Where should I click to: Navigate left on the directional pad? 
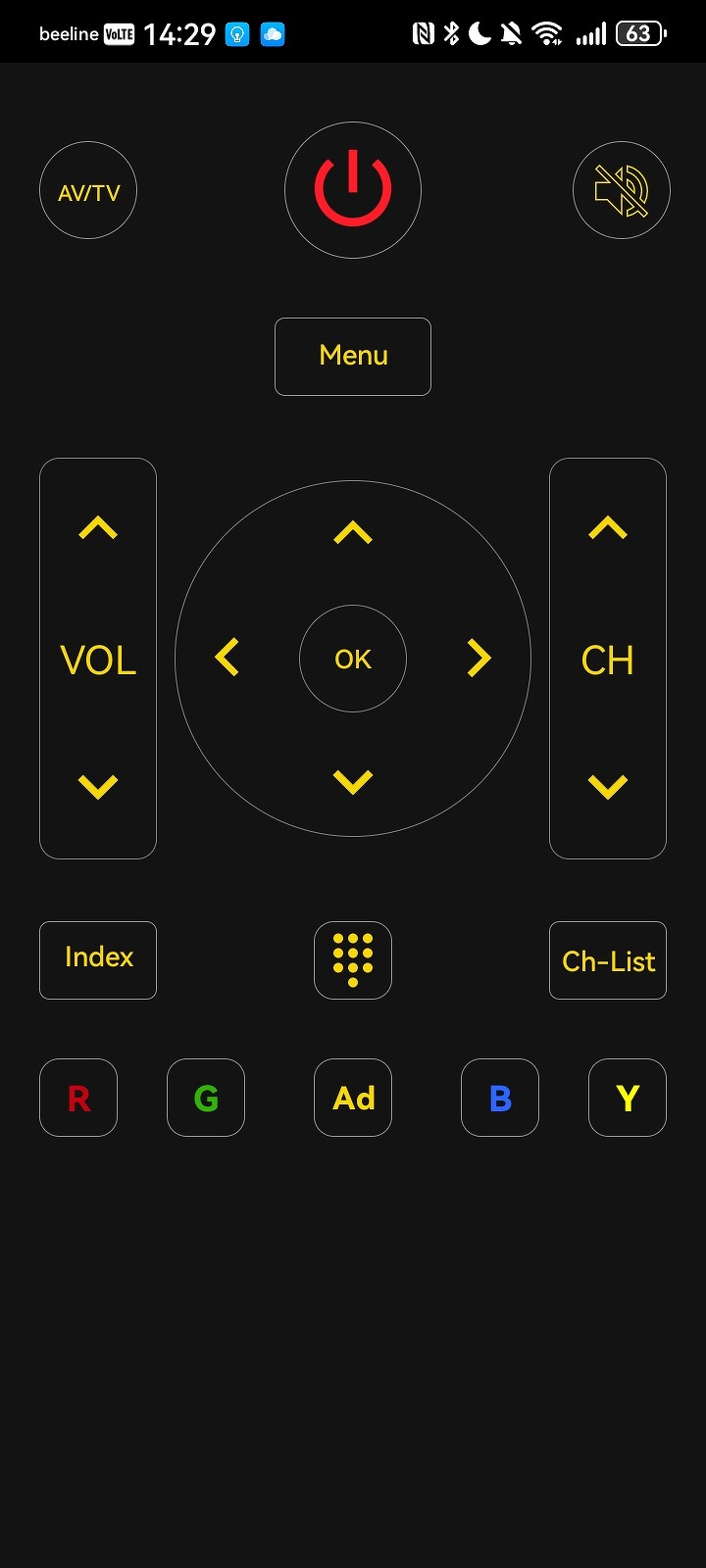227,658
